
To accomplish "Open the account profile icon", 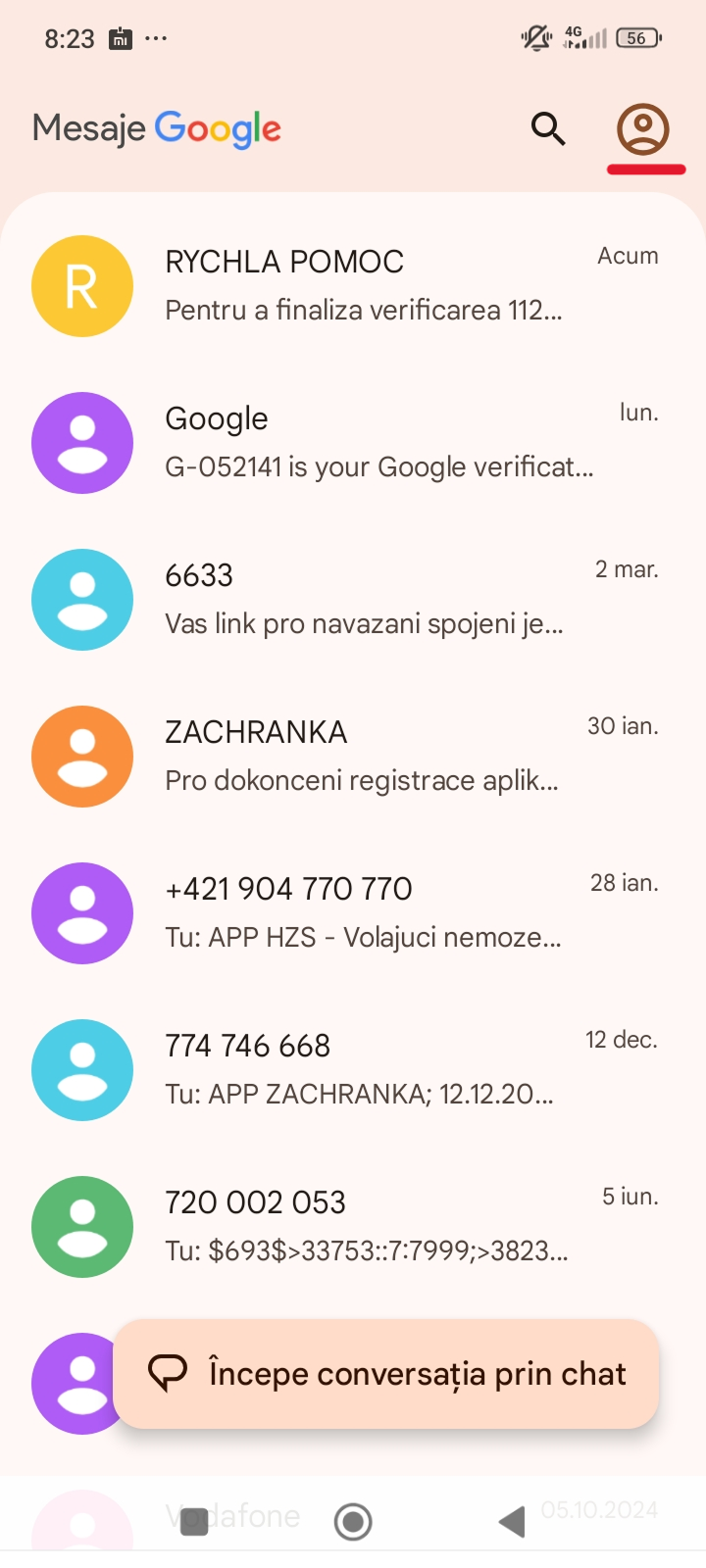I will pos(642,129).
